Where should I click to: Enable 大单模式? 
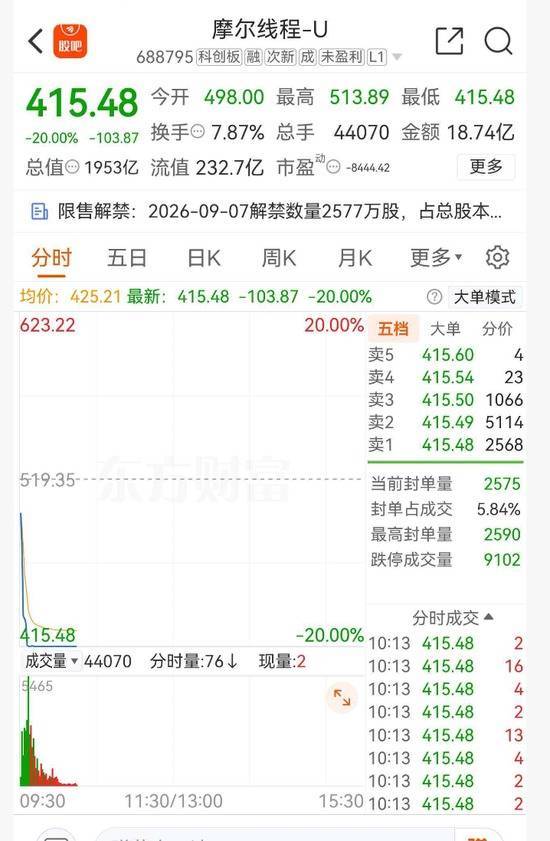[485, 297]
